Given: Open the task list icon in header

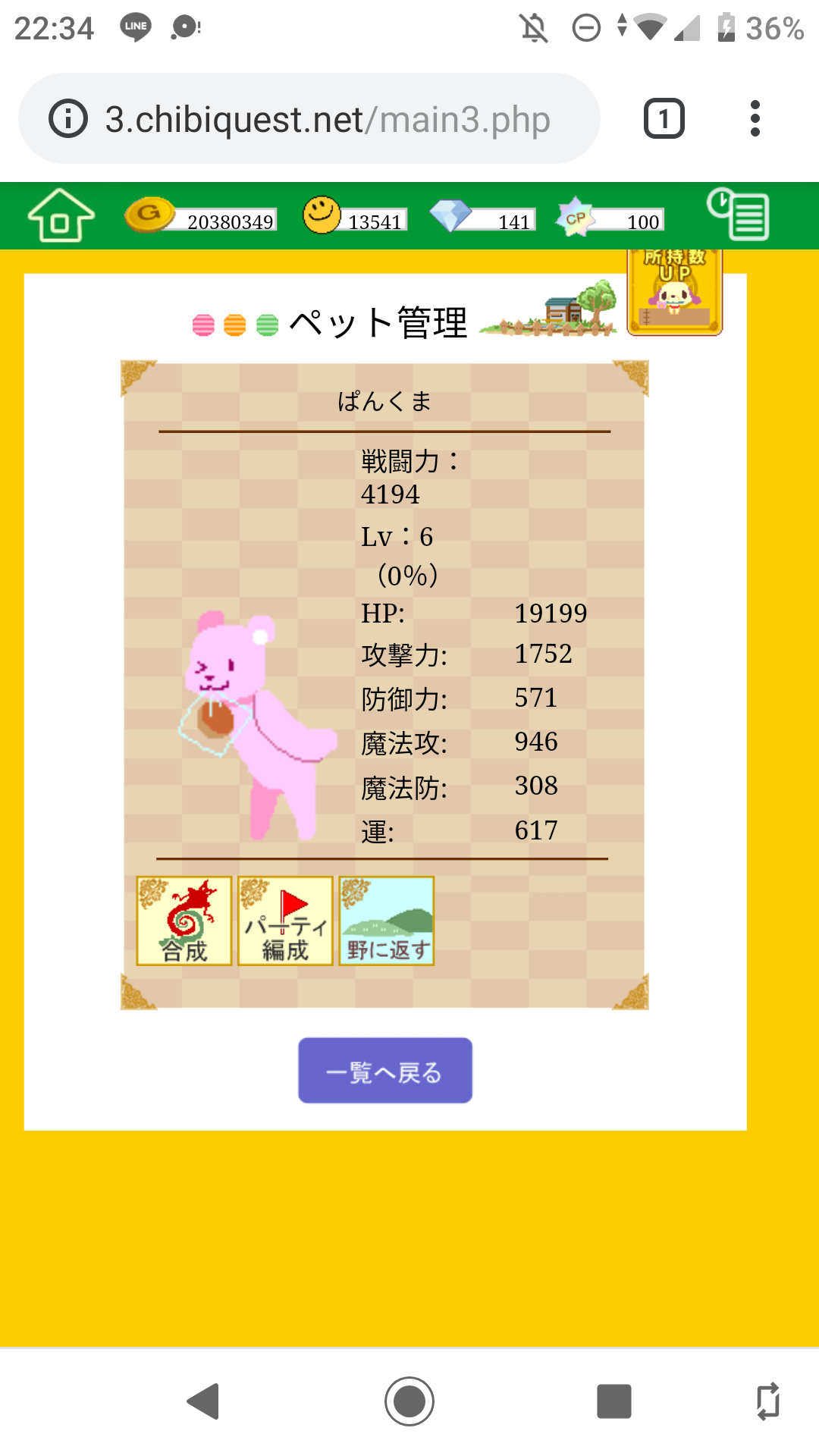Looking at the screenshot, I should click(737, 215).
